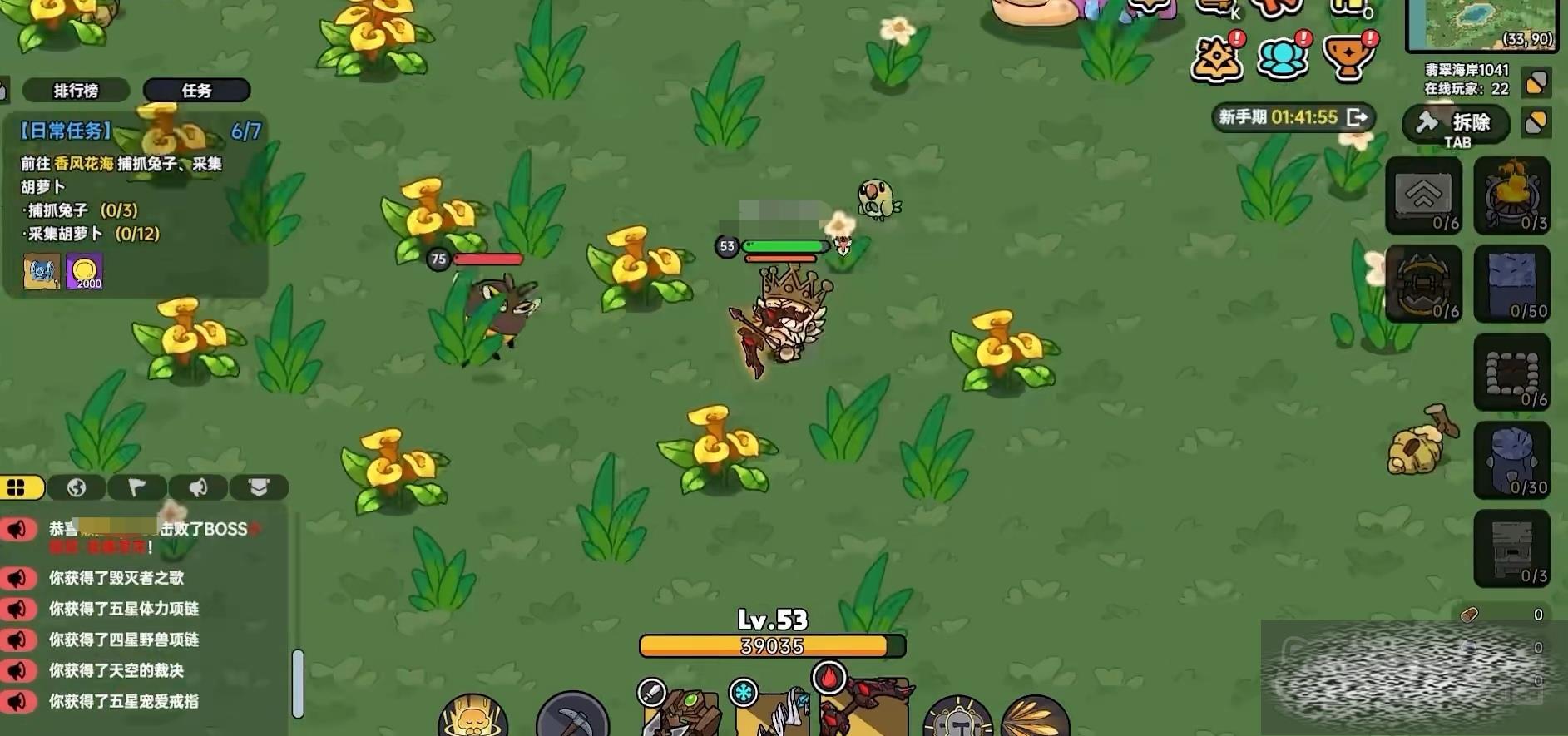1568x736 pixels.
Task: Select the pickaxe tool slot
Action: tap(572, 717)
